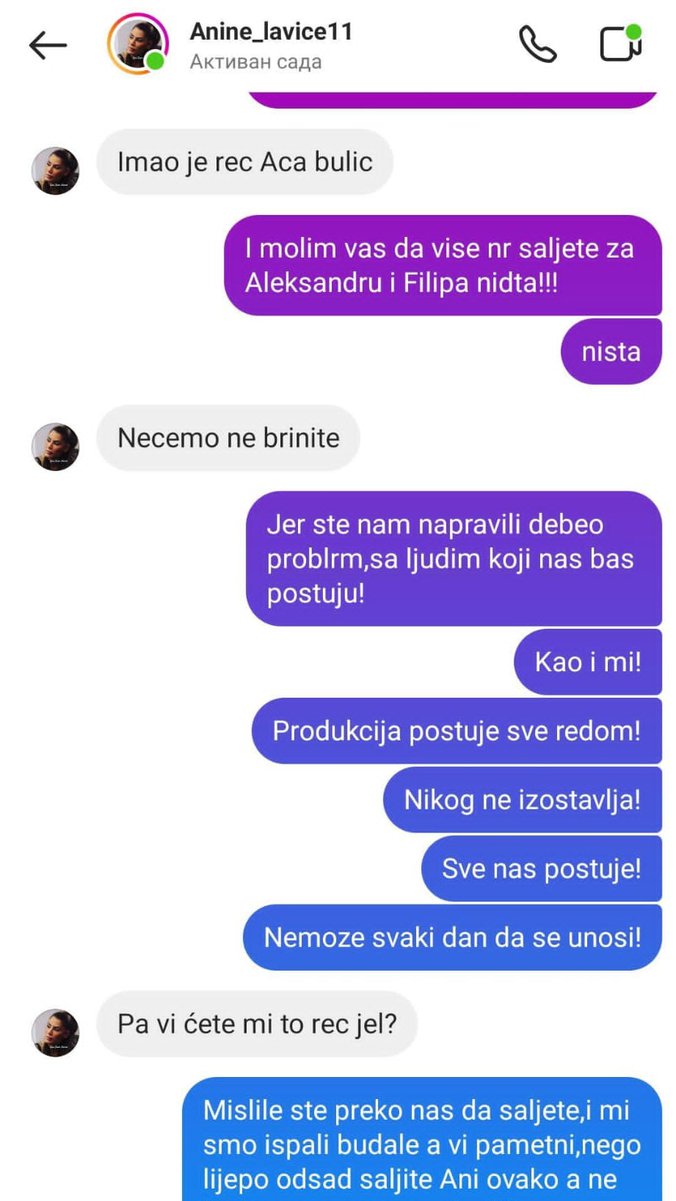
Task: Open sender avatar next to "Necemo ne brinite"
Action: pyautogui.click(x=55, y=446)
